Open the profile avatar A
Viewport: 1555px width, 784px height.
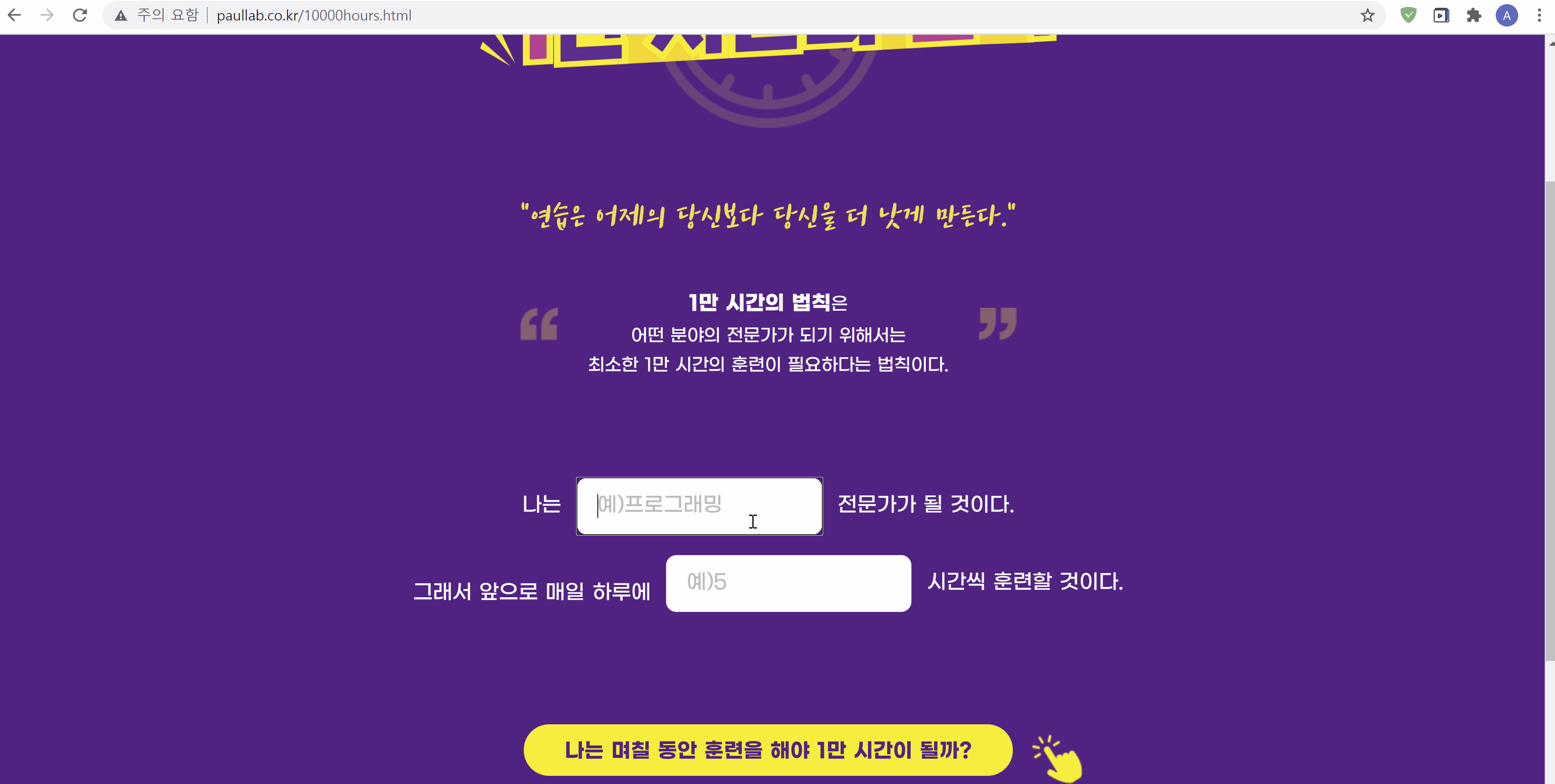pos(1506,15)
